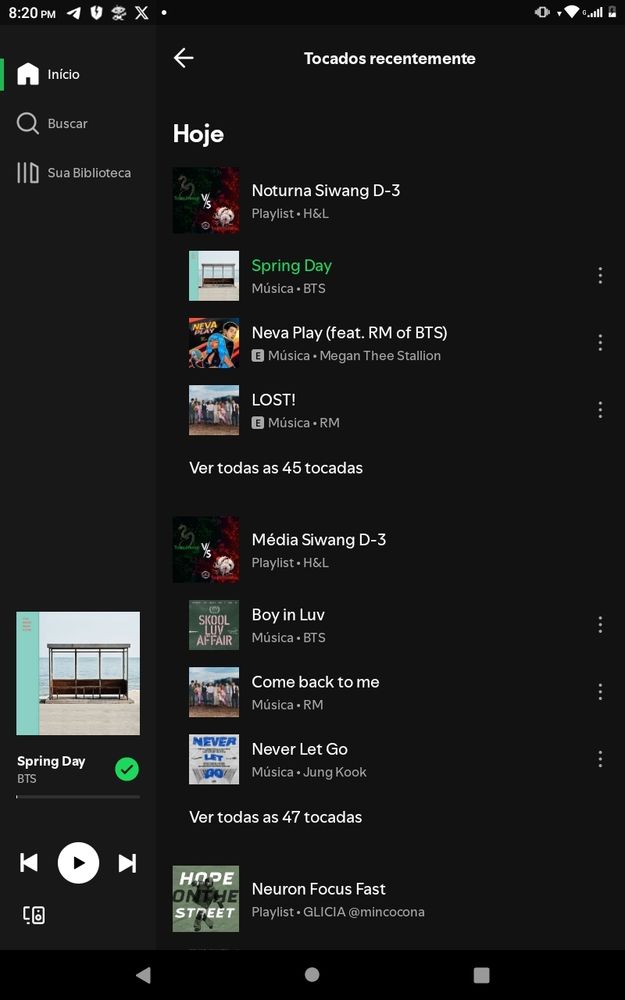Play LOST! by RM
The image size is (625, 1000).
(273, 410)
